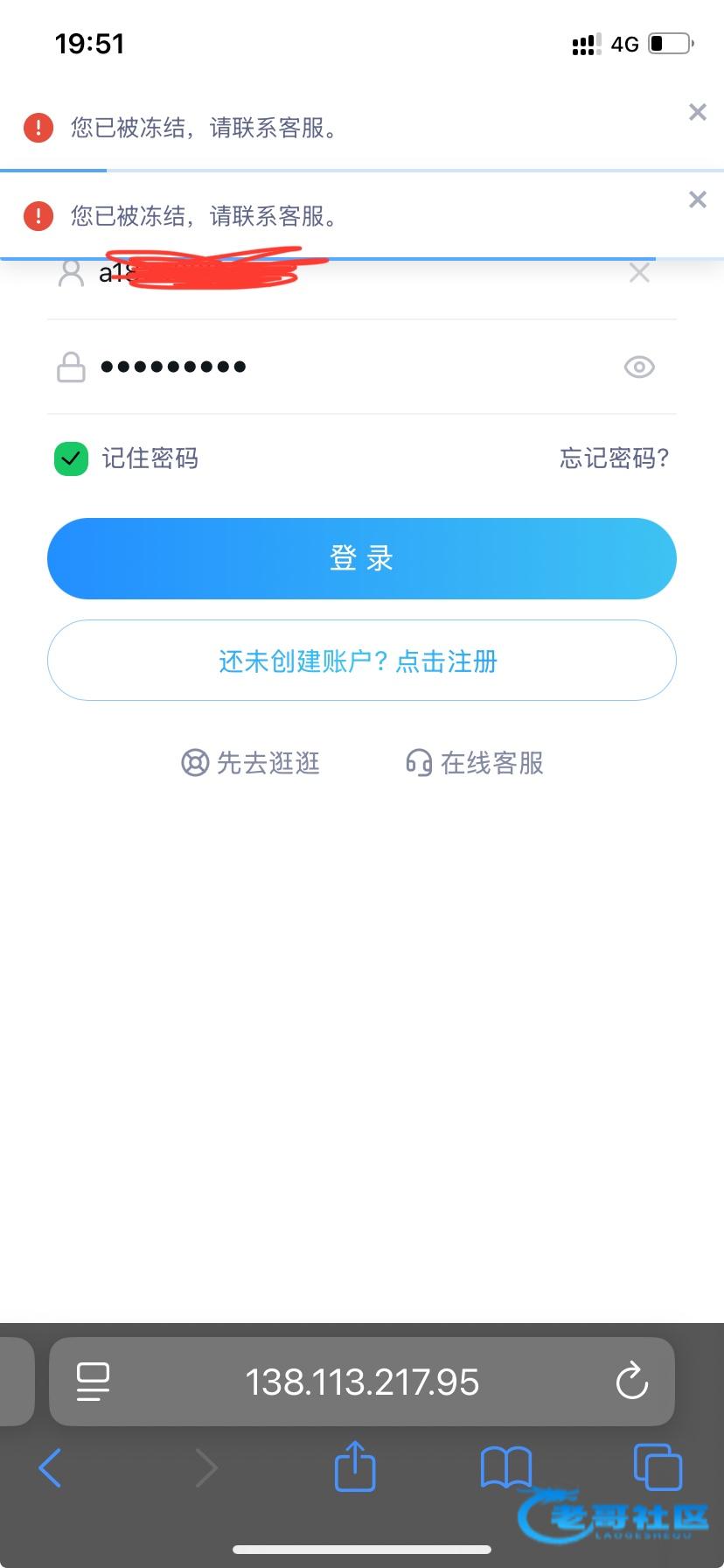The height and width of the screenshot is (1568, 724).
Task: Go back to the previous page
Action: (x=51, y=1467)
